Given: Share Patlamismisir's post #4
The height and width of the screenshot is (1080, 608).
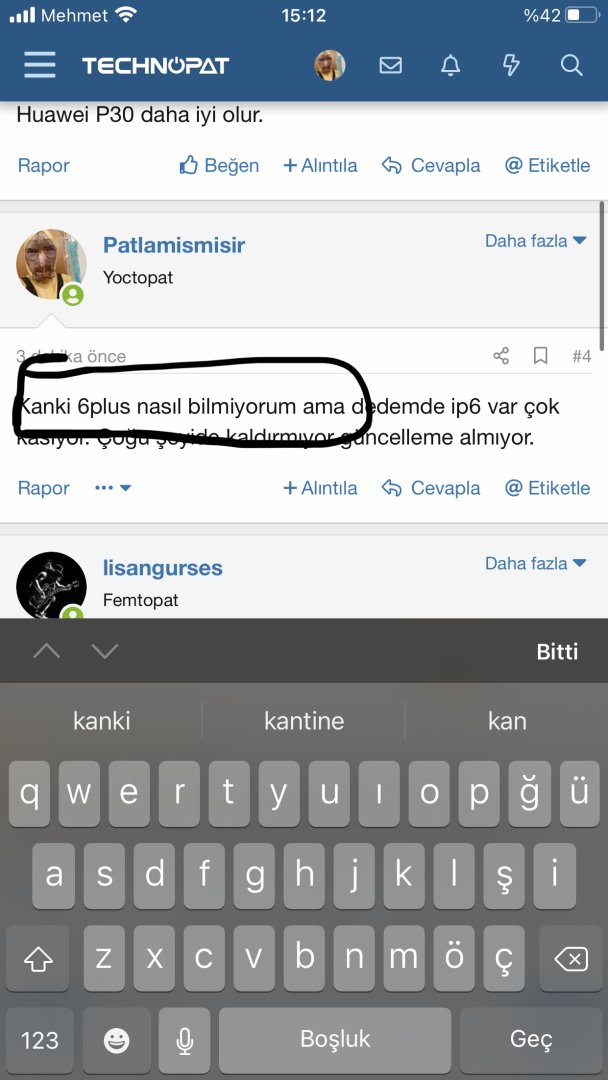Looking at the screenshot, I should 501,356.
